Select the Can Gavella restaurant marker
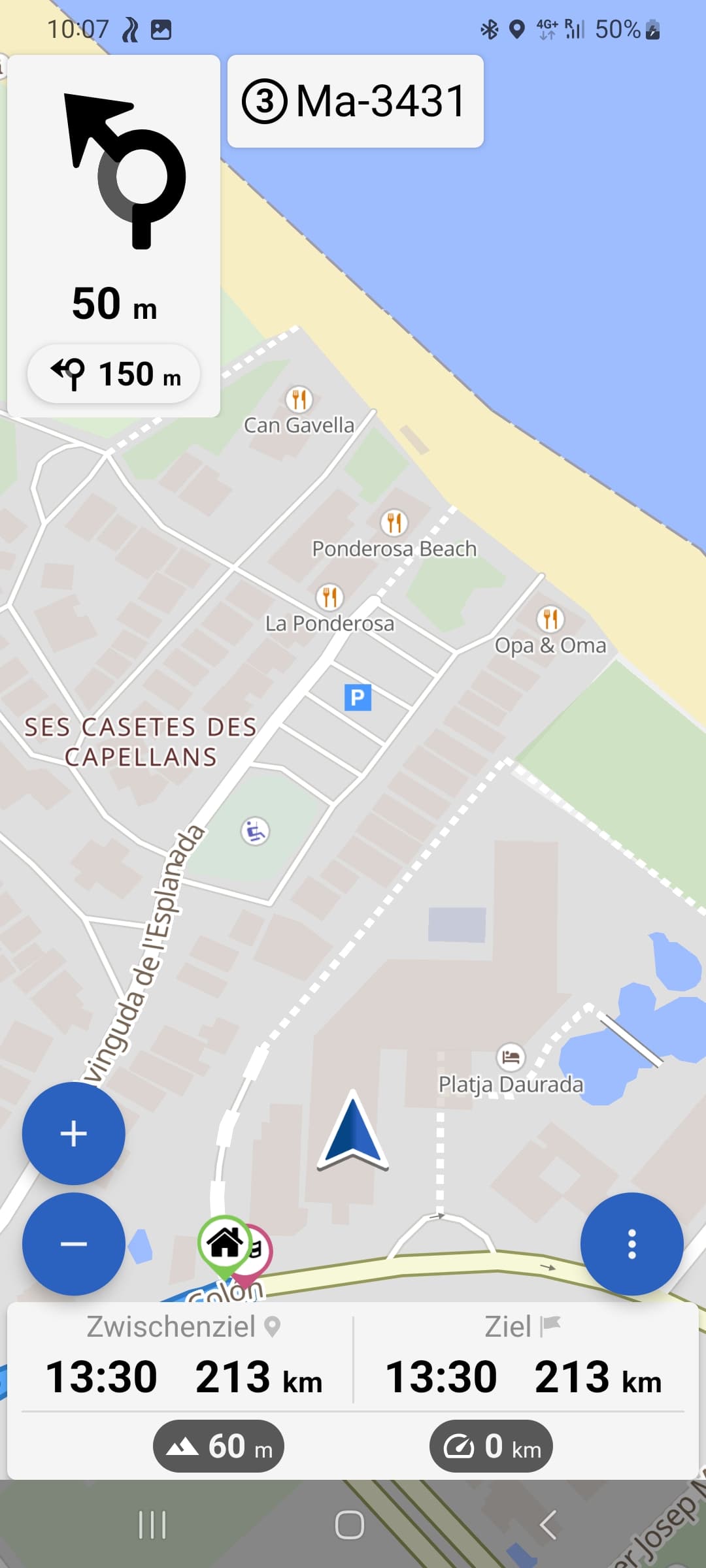The width and height of the screenshot is (706, 1568). click(299, 399)
